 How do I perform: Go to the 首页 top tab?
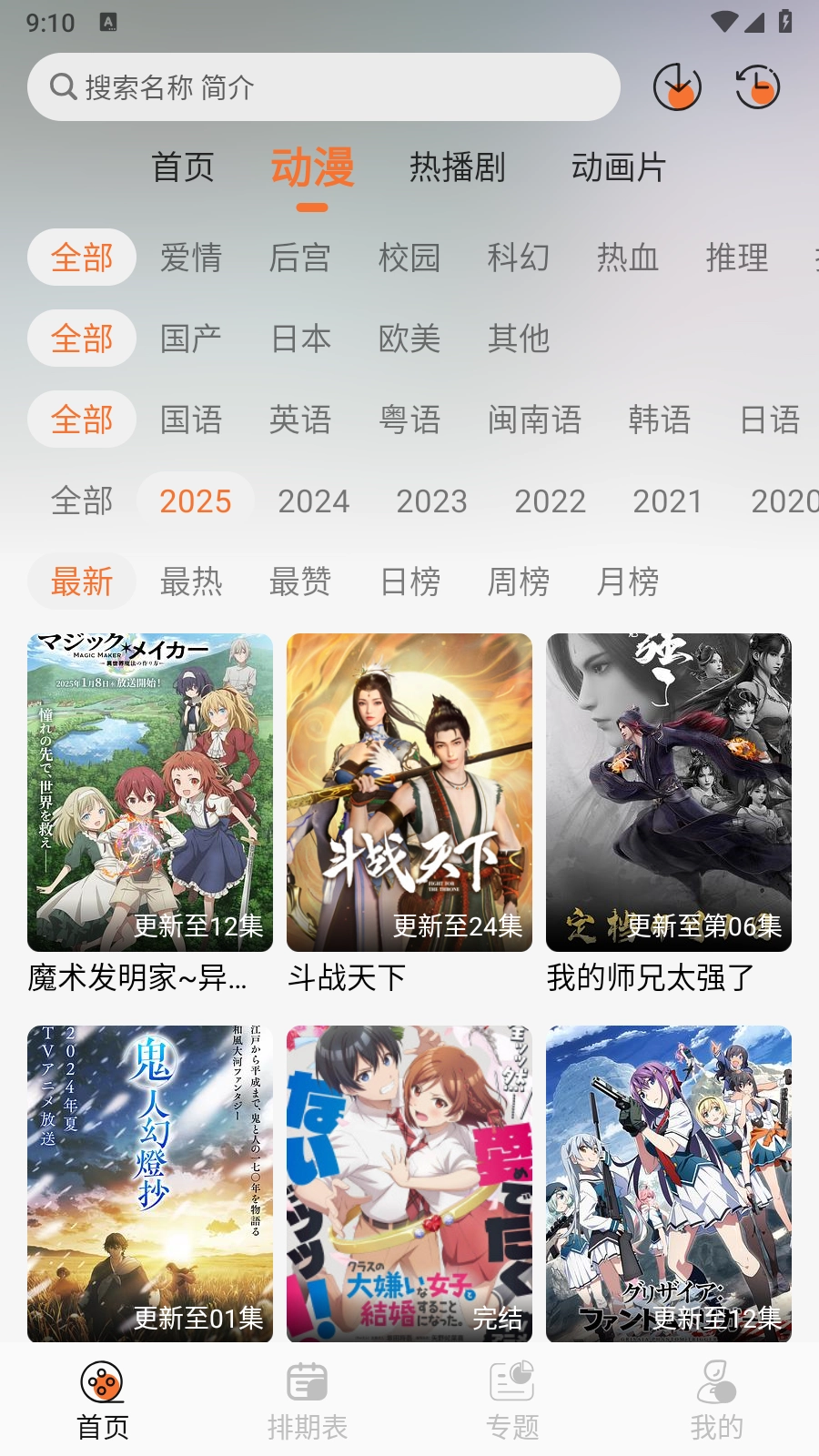coord(183,167)
